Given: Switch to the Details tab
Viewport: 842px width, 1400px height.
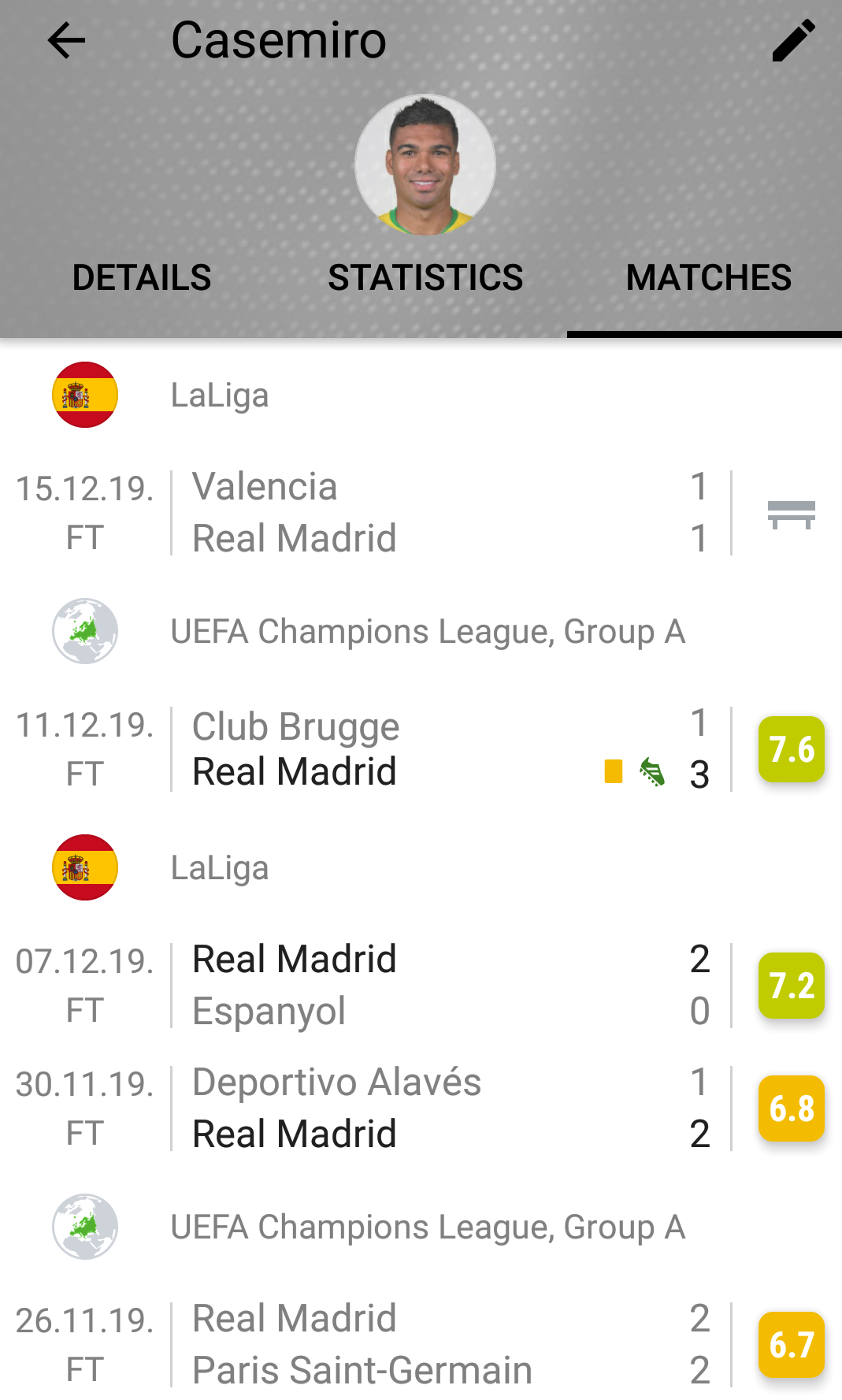Looking at the screenshot, I should 142,277.
